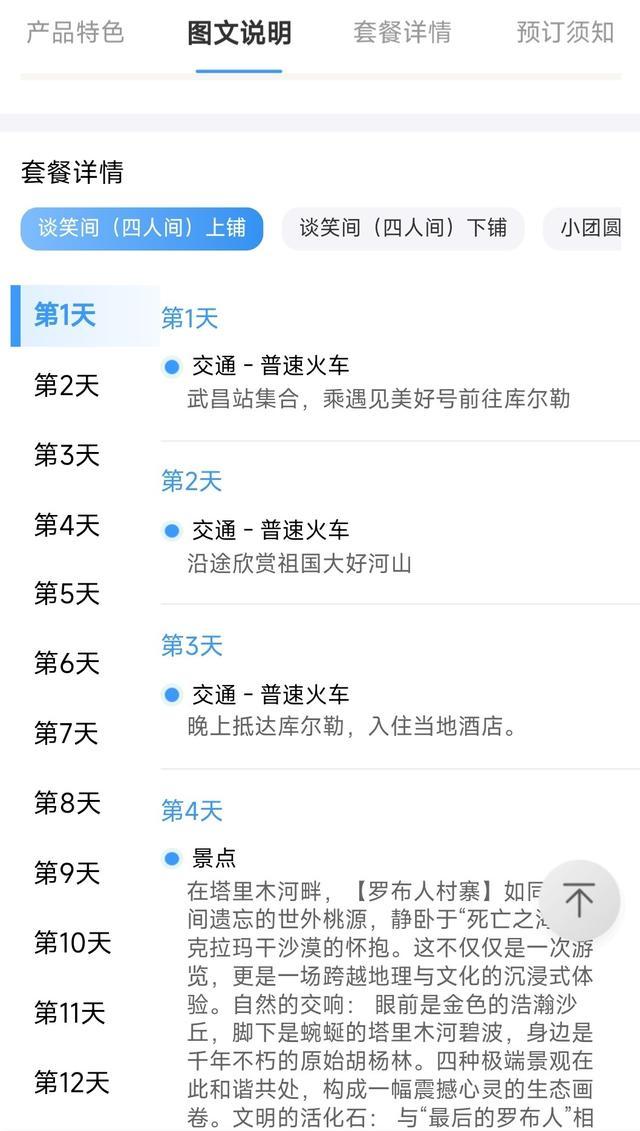Image resolution: width=640 pixels, height=1131 pixels.
Task: Choose the 谈笑间（四人间）上铺 package chip
Action: click(142, 228)
